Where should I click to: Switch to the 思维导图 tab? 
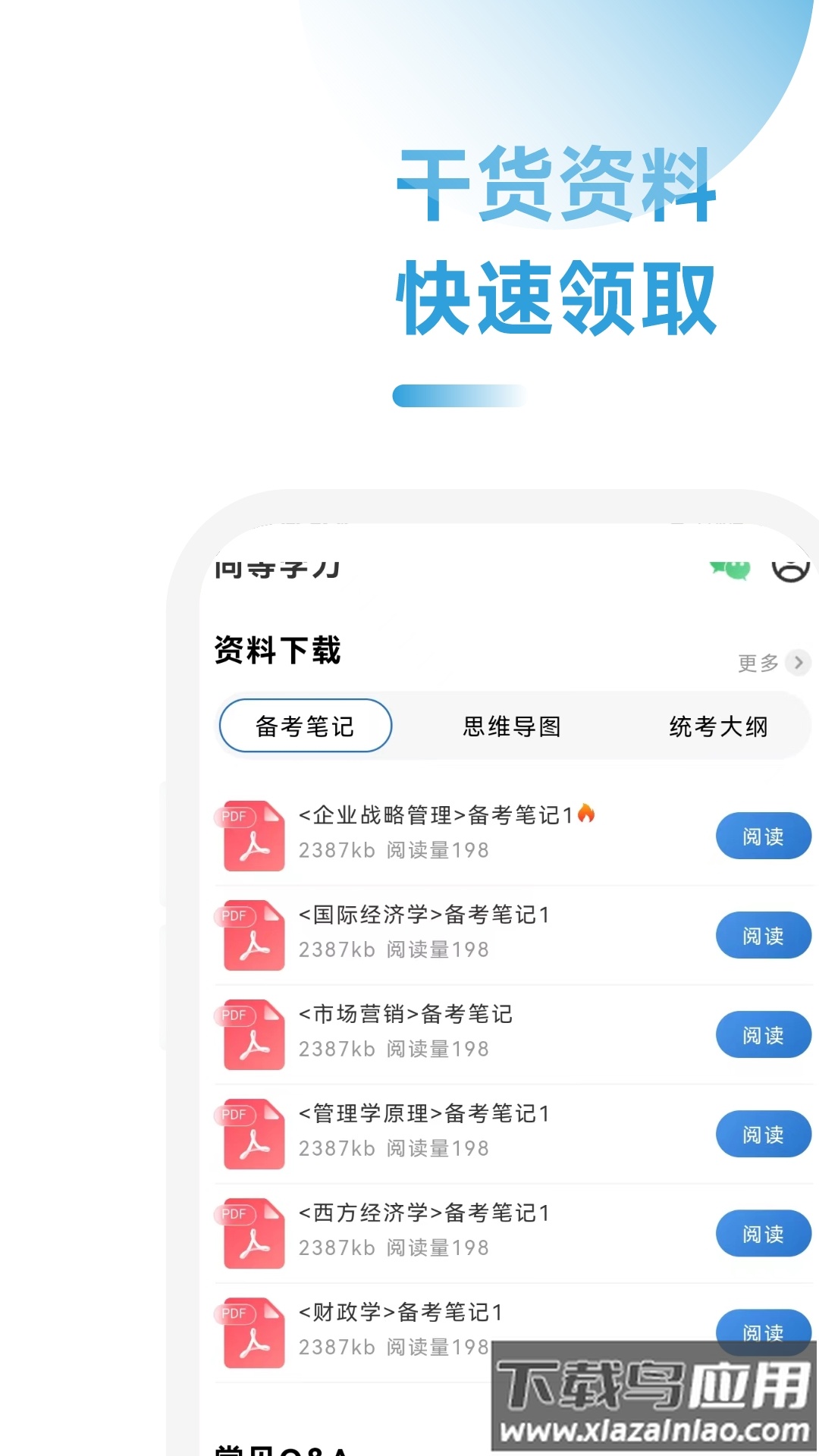click(x=511, y=726)
